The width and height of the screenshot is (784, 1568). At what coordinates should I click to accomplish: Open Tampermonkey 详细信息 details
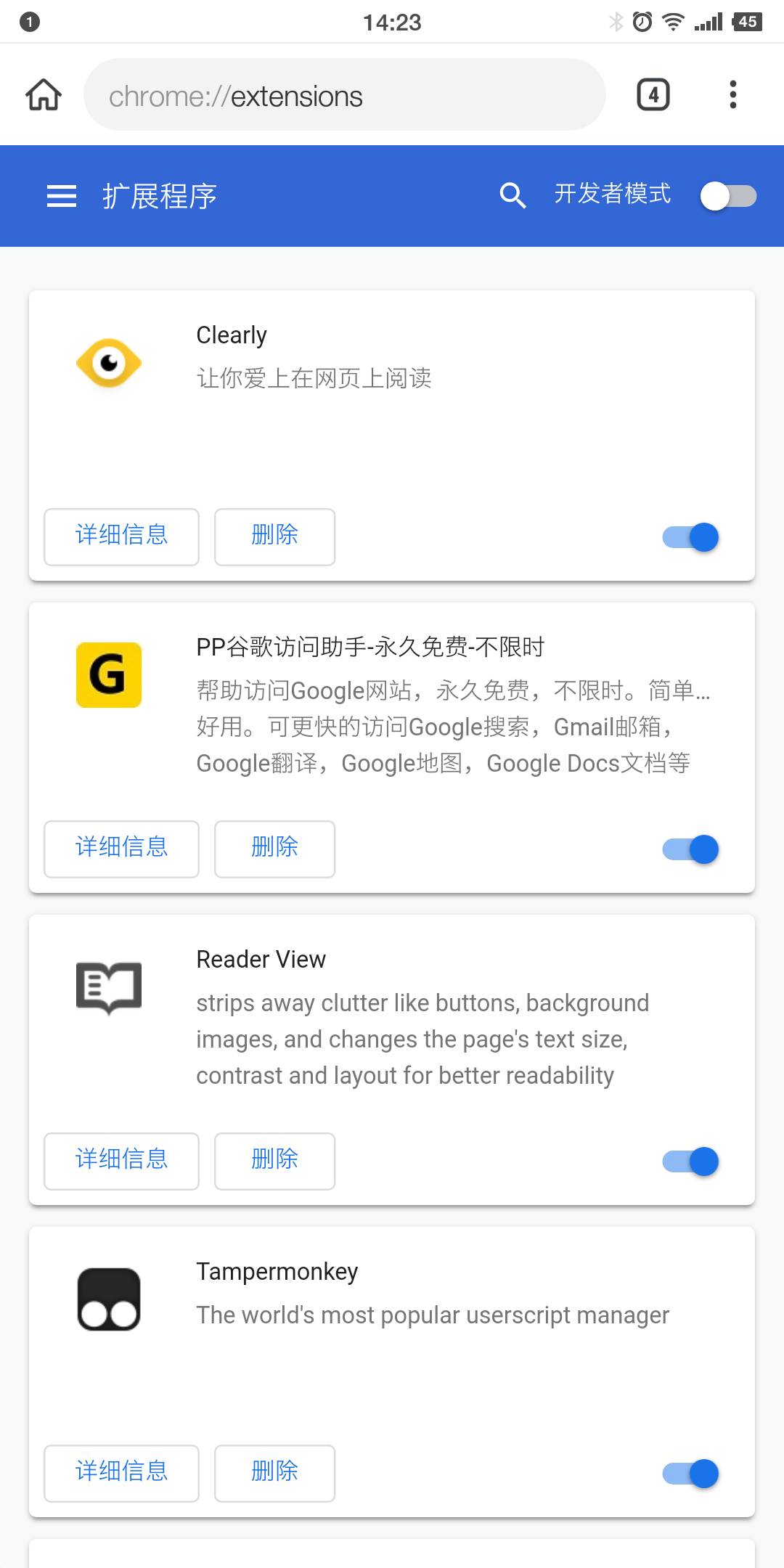tap(121, 1473)
